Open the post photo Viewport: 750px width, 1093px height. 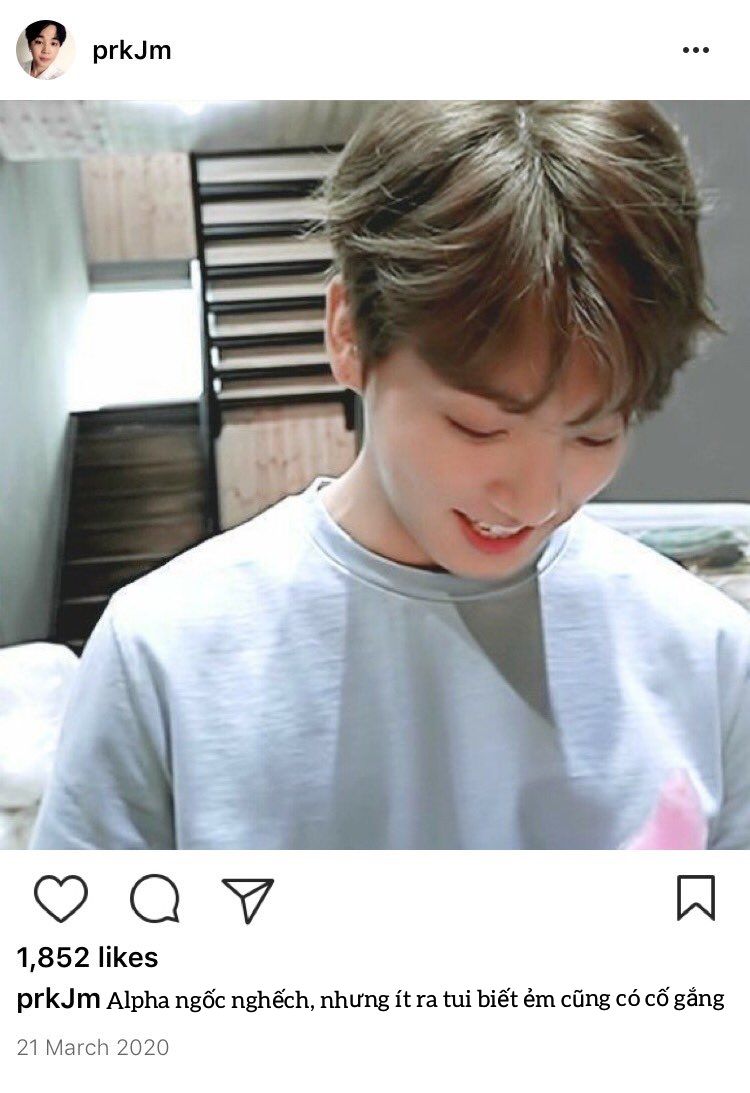(x=375, y=475)
